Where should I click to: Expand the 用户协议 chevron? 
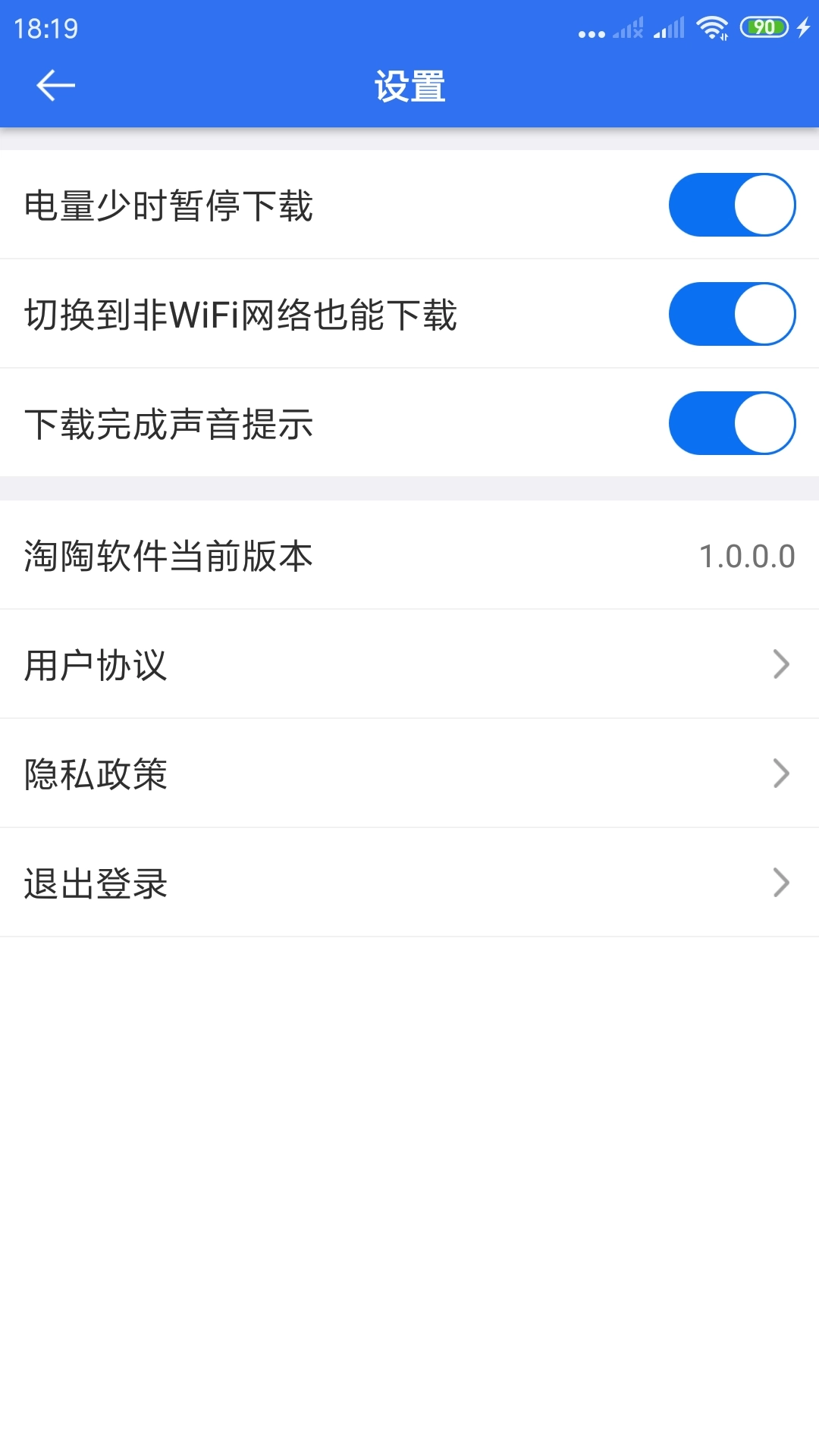tap(782, 665)
